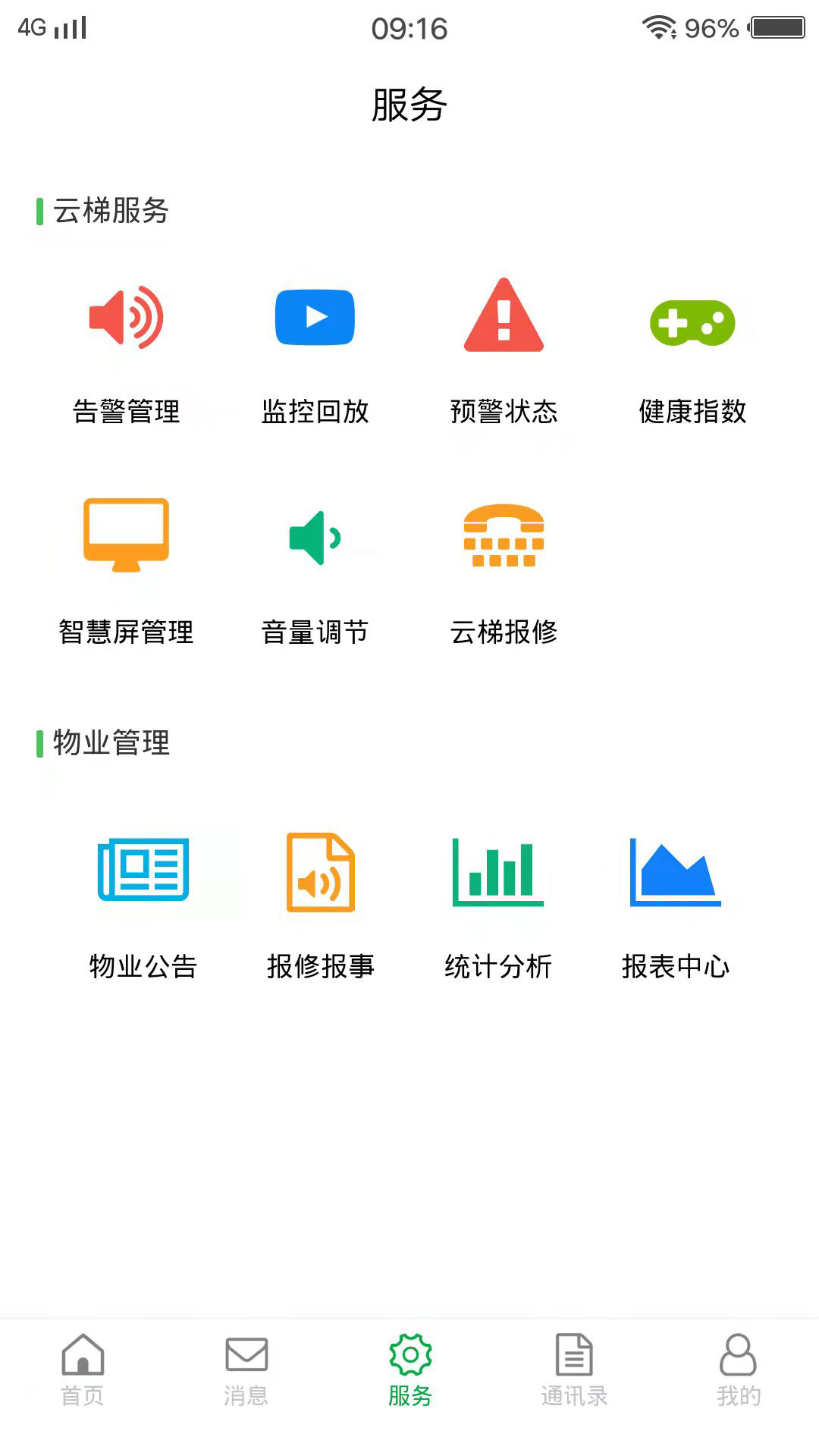The height and width of the screenshot is (1456, 819).
Task: Switch to the 通讯录 contacts tab
Action: click(x=574, y=1370)
